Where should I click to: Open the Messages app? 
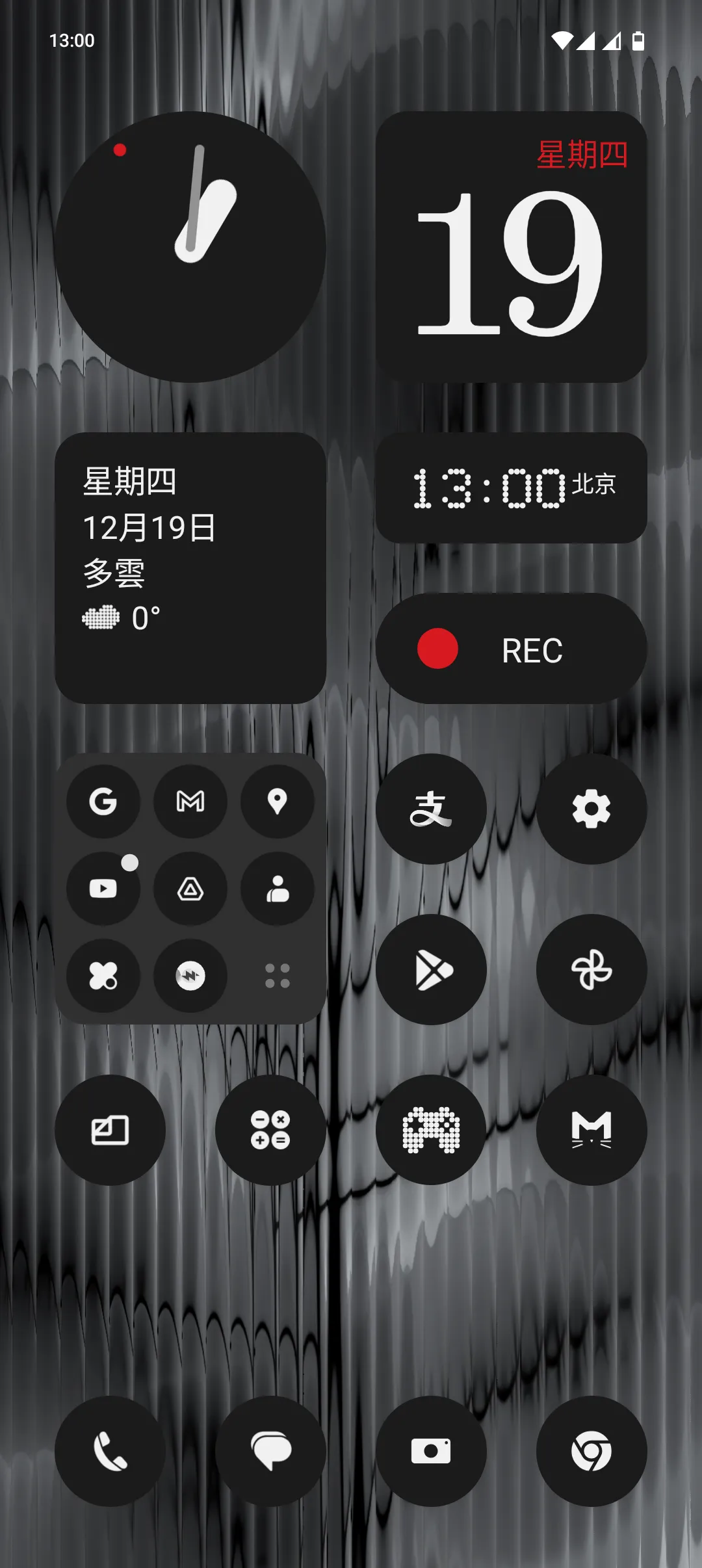click(x=270, y=1451)
